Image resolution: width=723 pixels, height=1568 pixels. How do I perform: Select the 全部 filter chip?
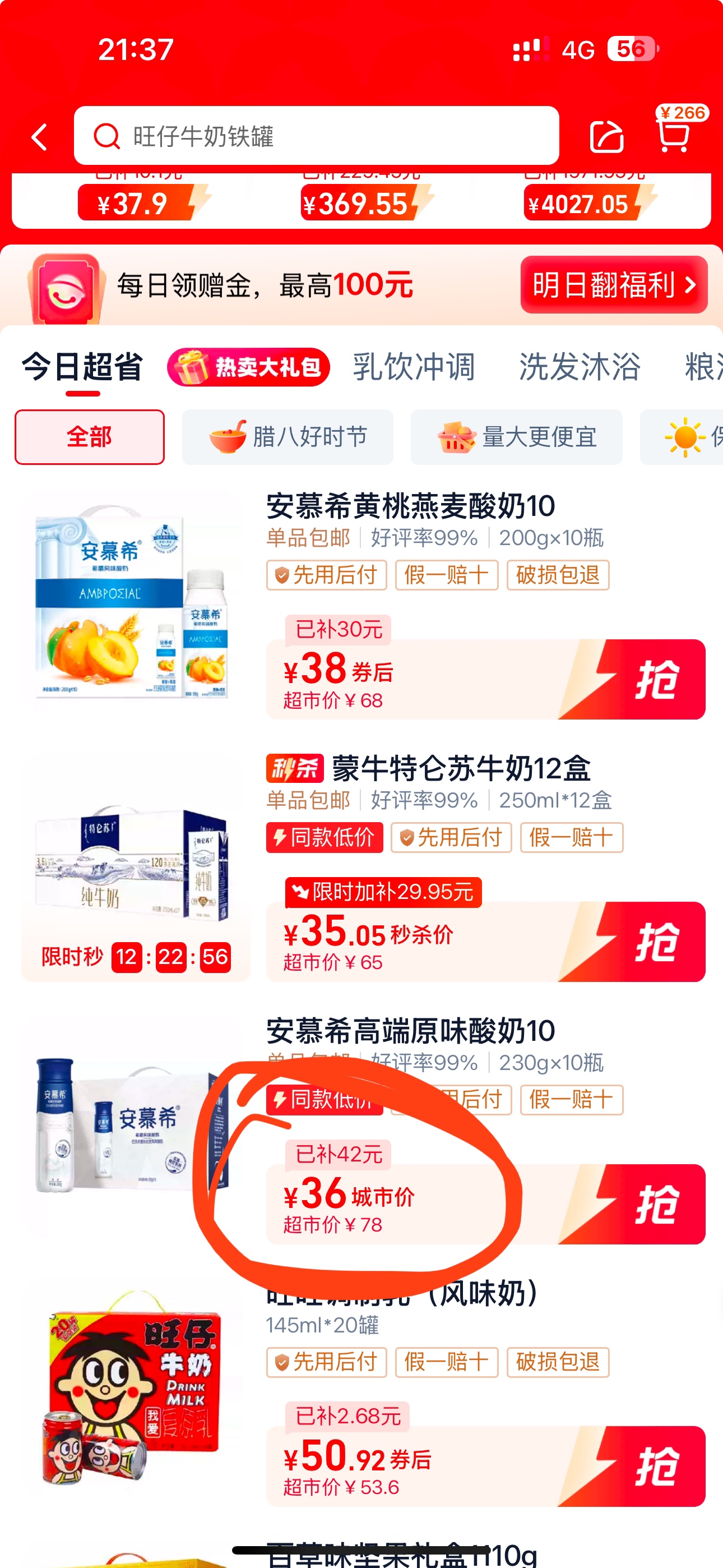90,436
